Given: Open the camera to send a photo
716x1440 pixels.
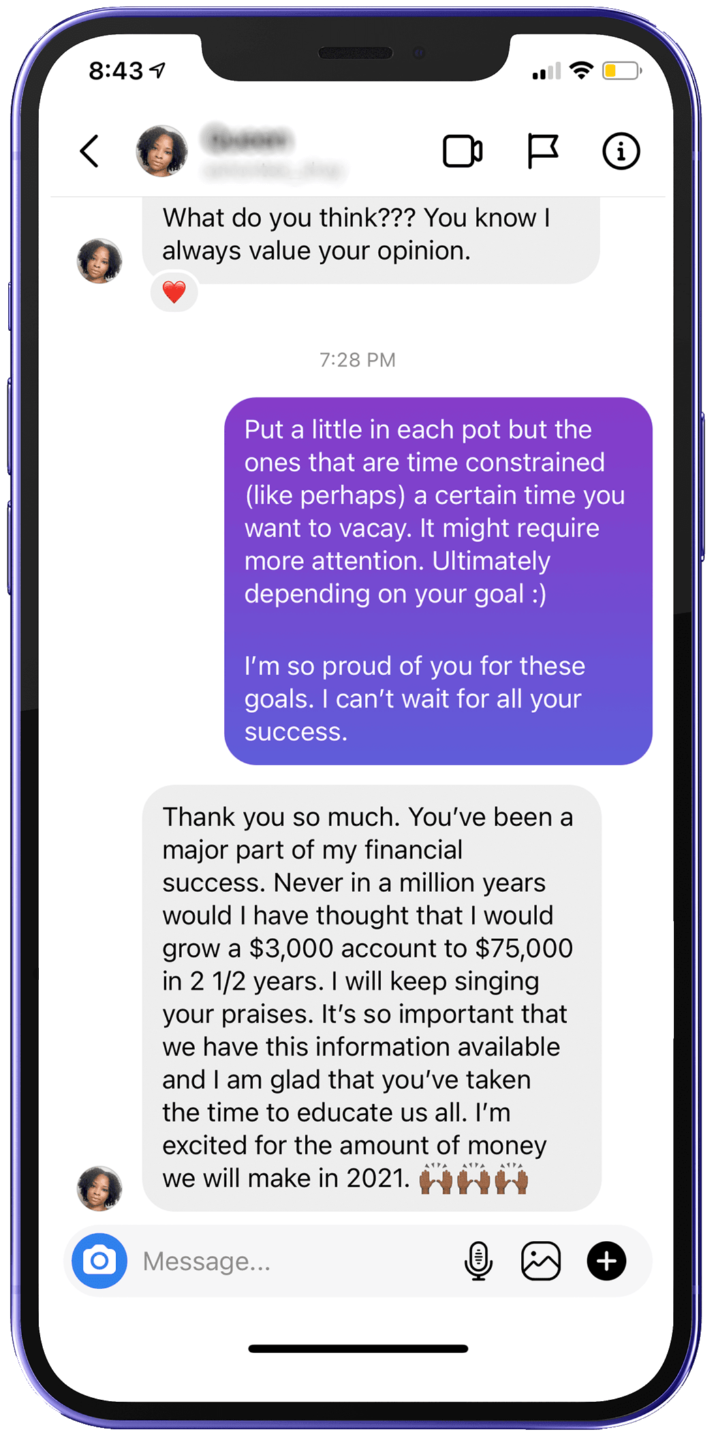Looking at the screenshot, I should click(100, 1261).
